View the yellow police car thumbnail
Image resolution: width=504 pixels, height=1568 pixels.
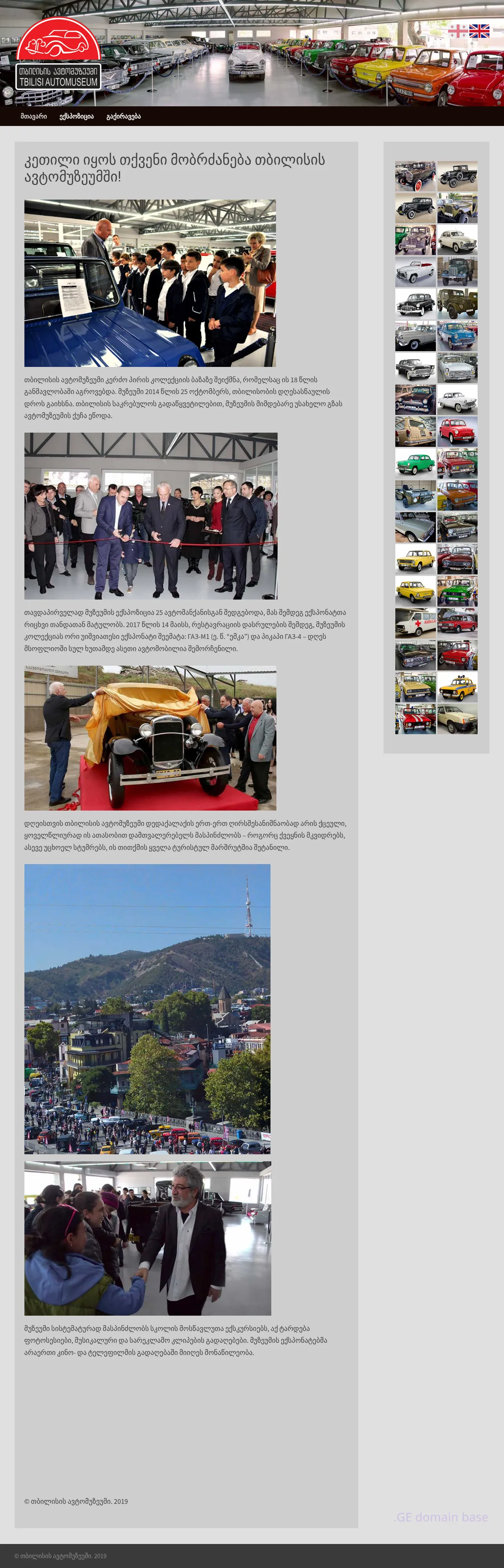tap(457, 687)
